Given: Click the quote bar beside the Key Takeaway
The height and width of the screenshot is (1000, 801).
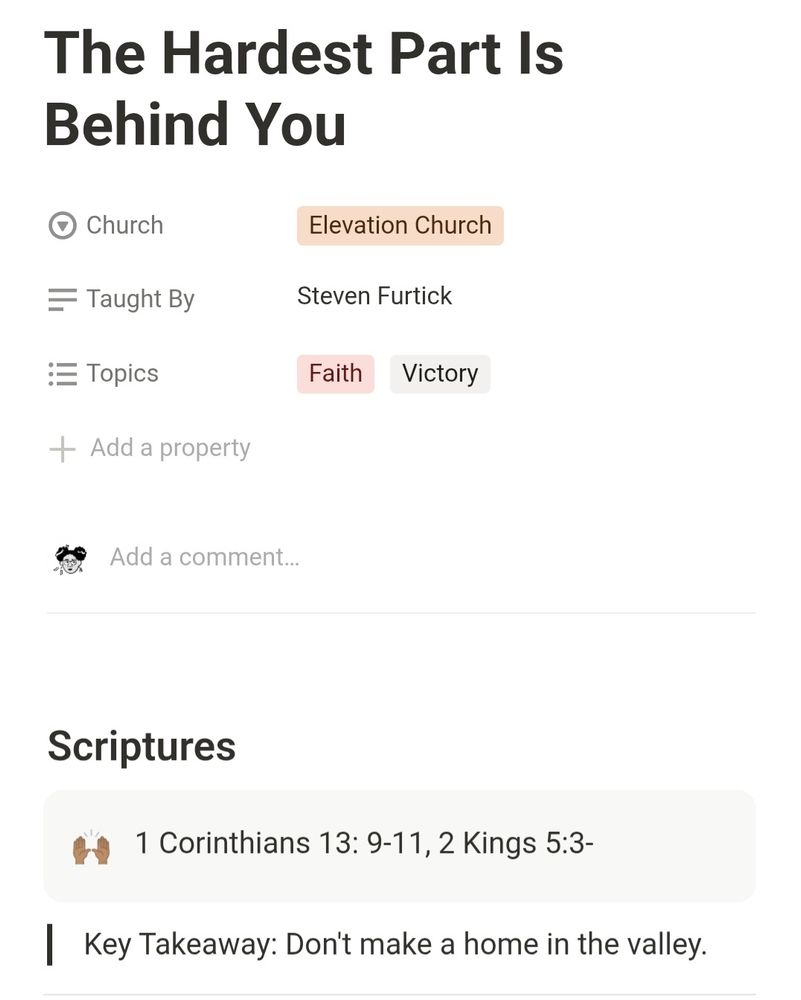Looking at the screenshot, I should click(51, 943).
